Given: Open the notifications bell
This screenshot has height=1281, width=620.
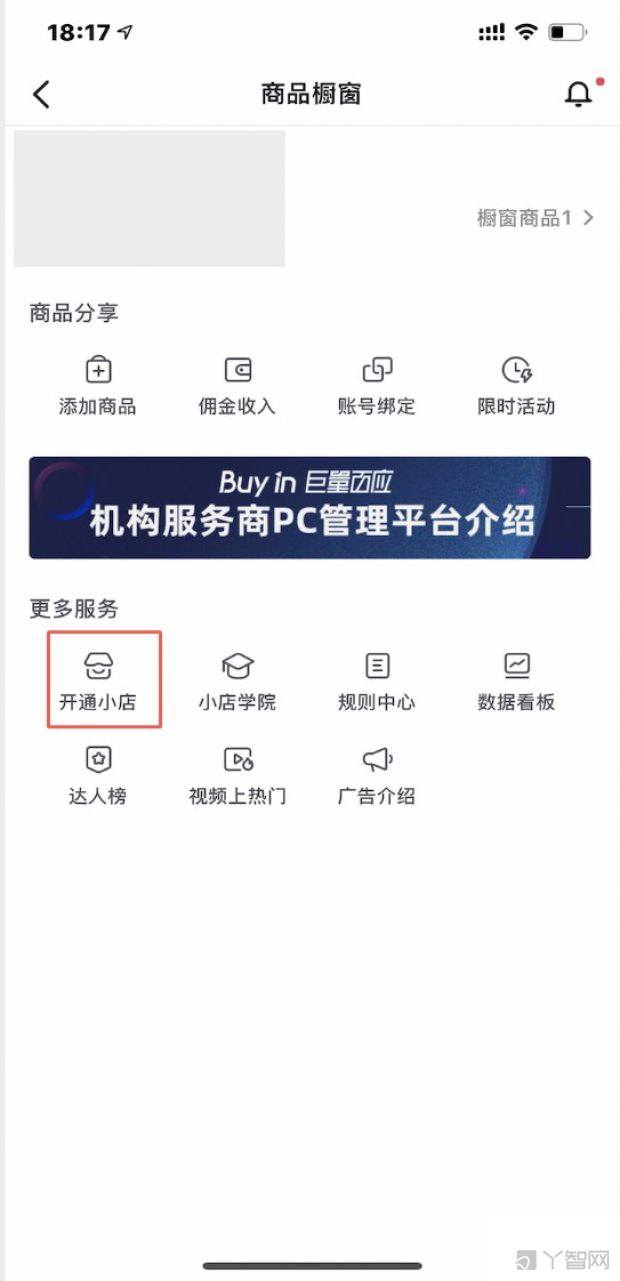Looking at the screenshot, I should [x=578, y=94].
